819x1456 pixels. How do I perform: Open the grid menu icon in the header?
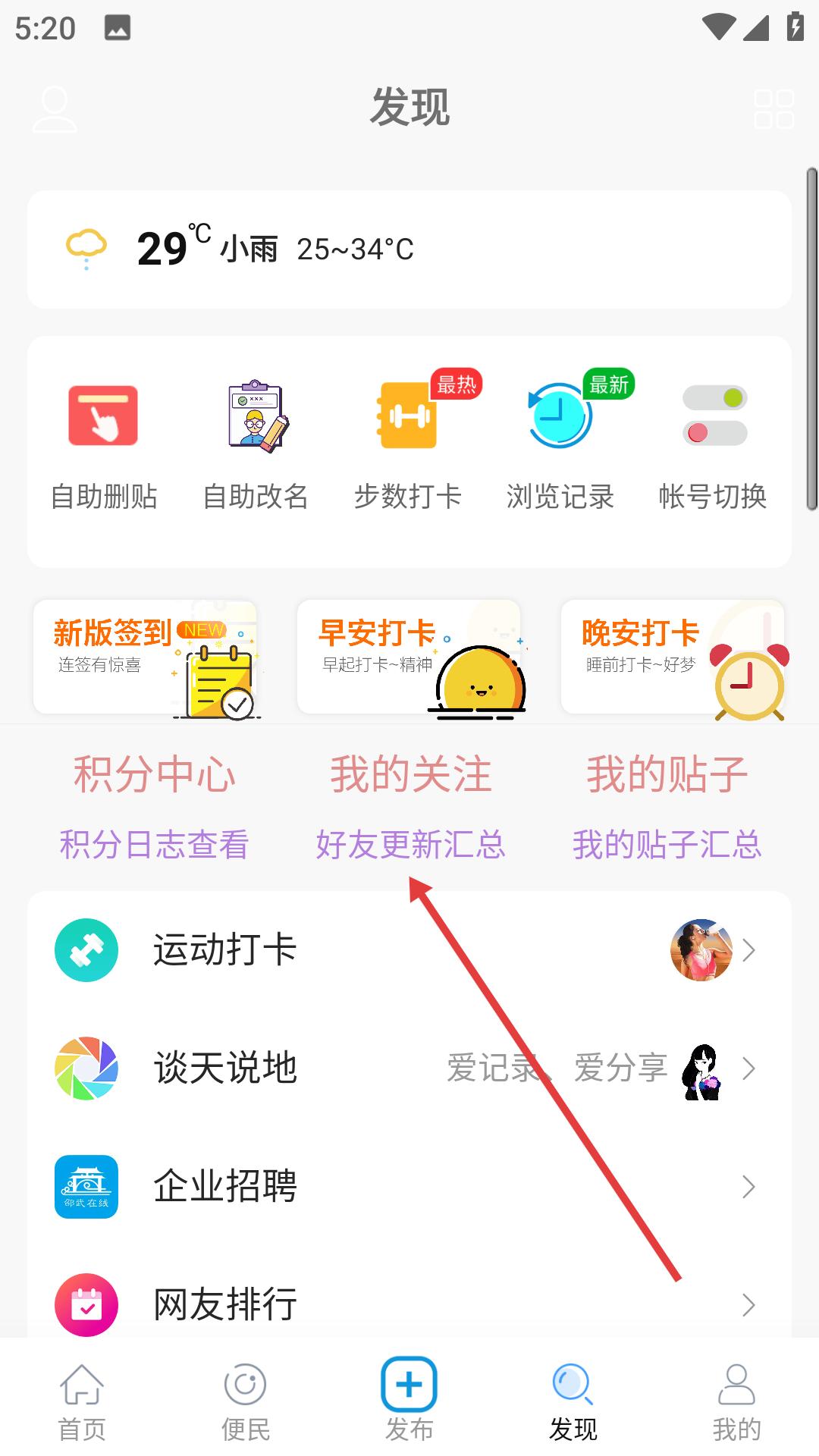click(x=773, y=109)
